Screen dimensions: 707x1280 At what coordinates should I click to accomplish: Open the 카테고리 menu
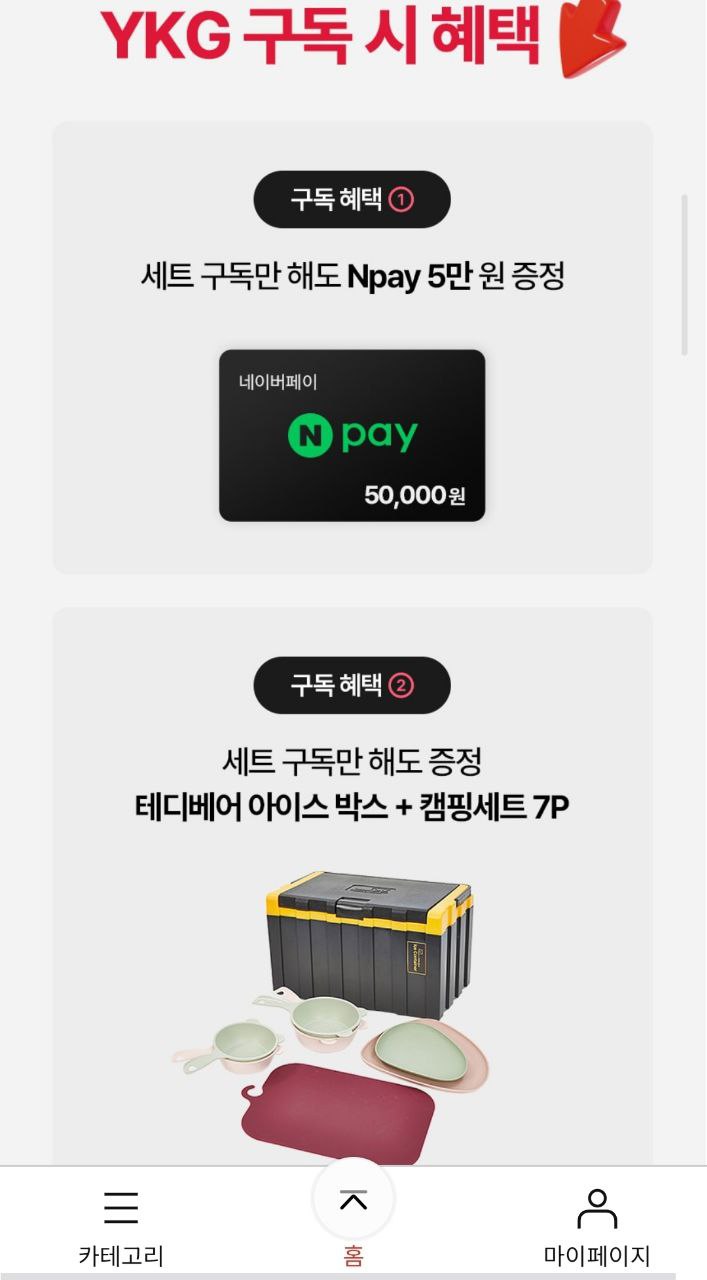[x=121, y=1224]
